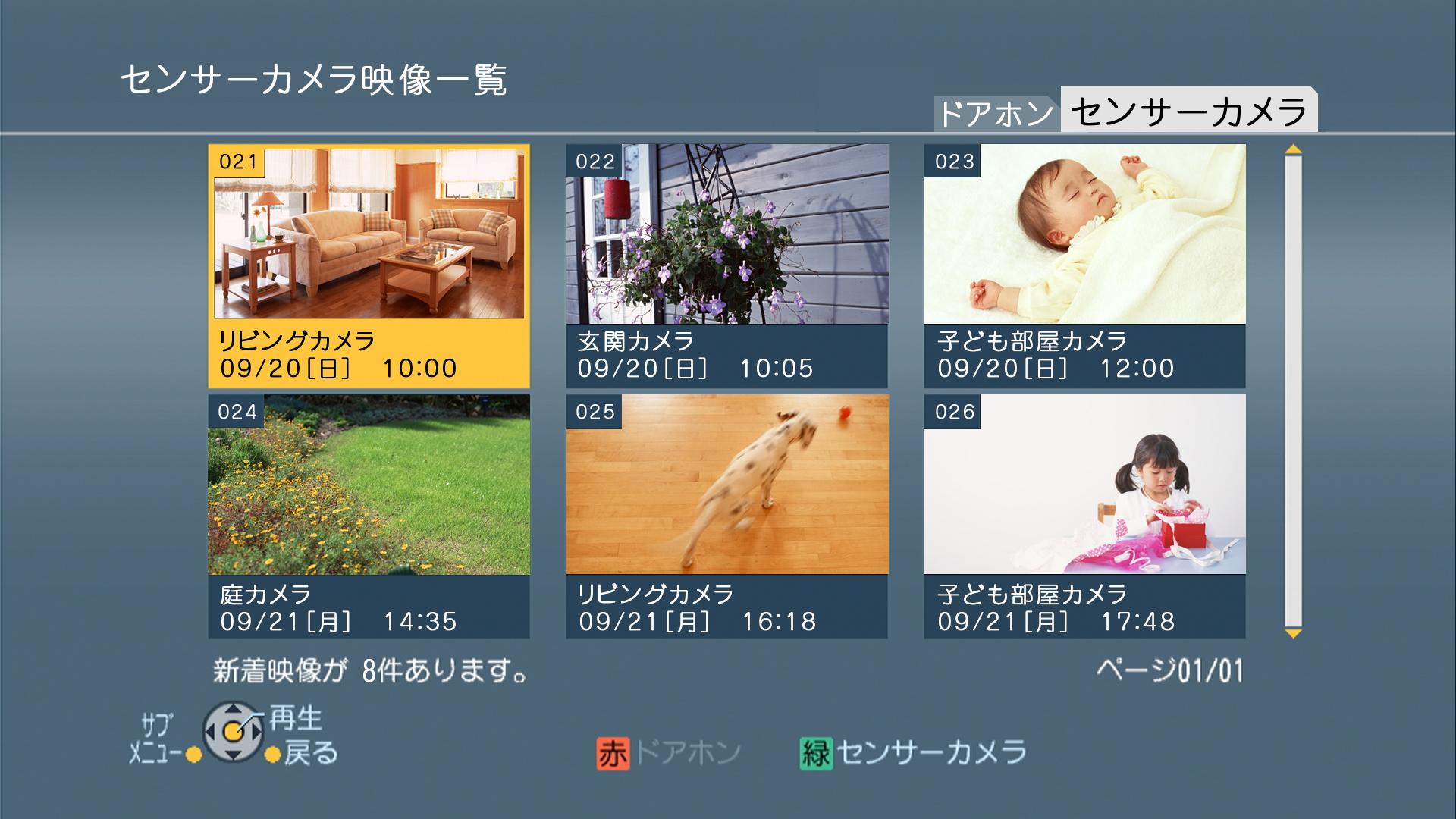Play video 023 子ども部屋カメラ 12:00
1456x819 pixels.
click(1084, 265)
